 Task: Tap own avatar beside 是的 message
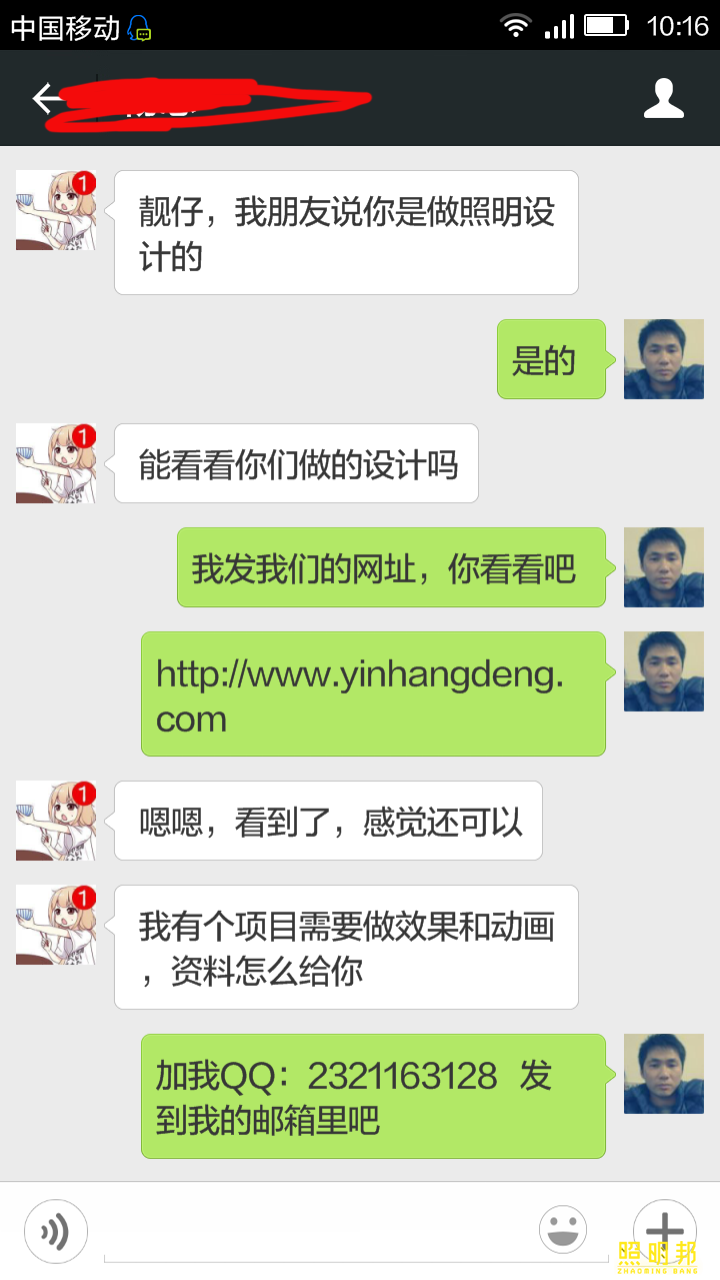663,359
